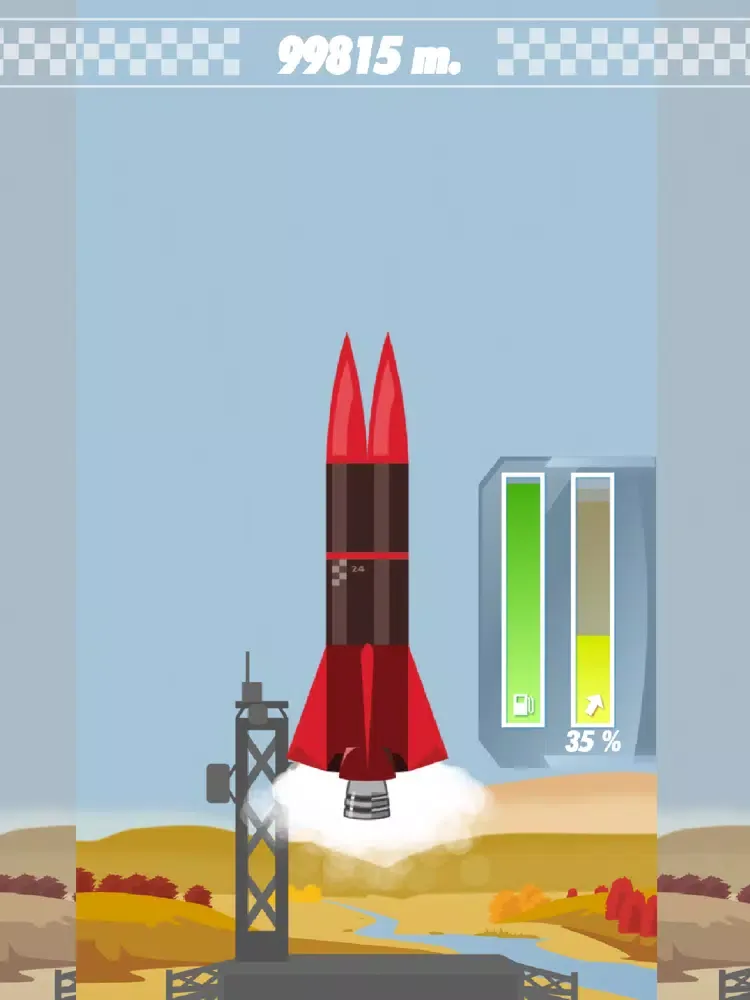750x1000 pixels.
Task: Toggle the fuel gauge display
Action: click(x=522, y=600)
